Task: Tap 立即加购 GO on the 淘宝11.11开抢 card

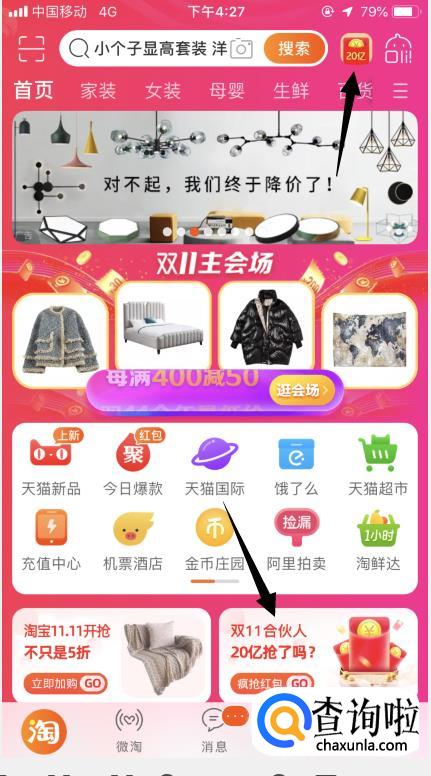Action: [65, 684]
